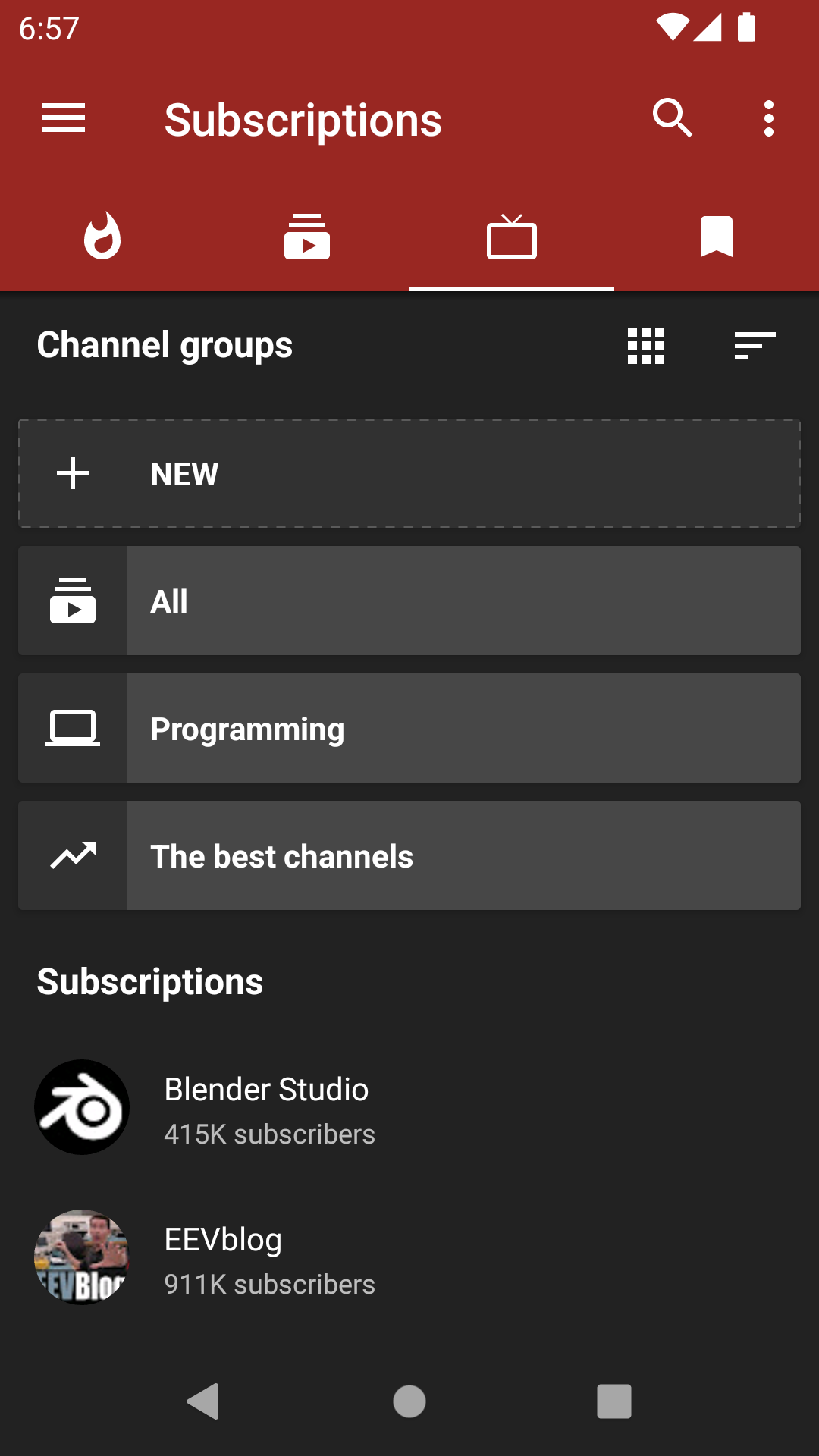Go back with the system back button
Viewport: 819px width, 1456px height.
pos(203,1401)
